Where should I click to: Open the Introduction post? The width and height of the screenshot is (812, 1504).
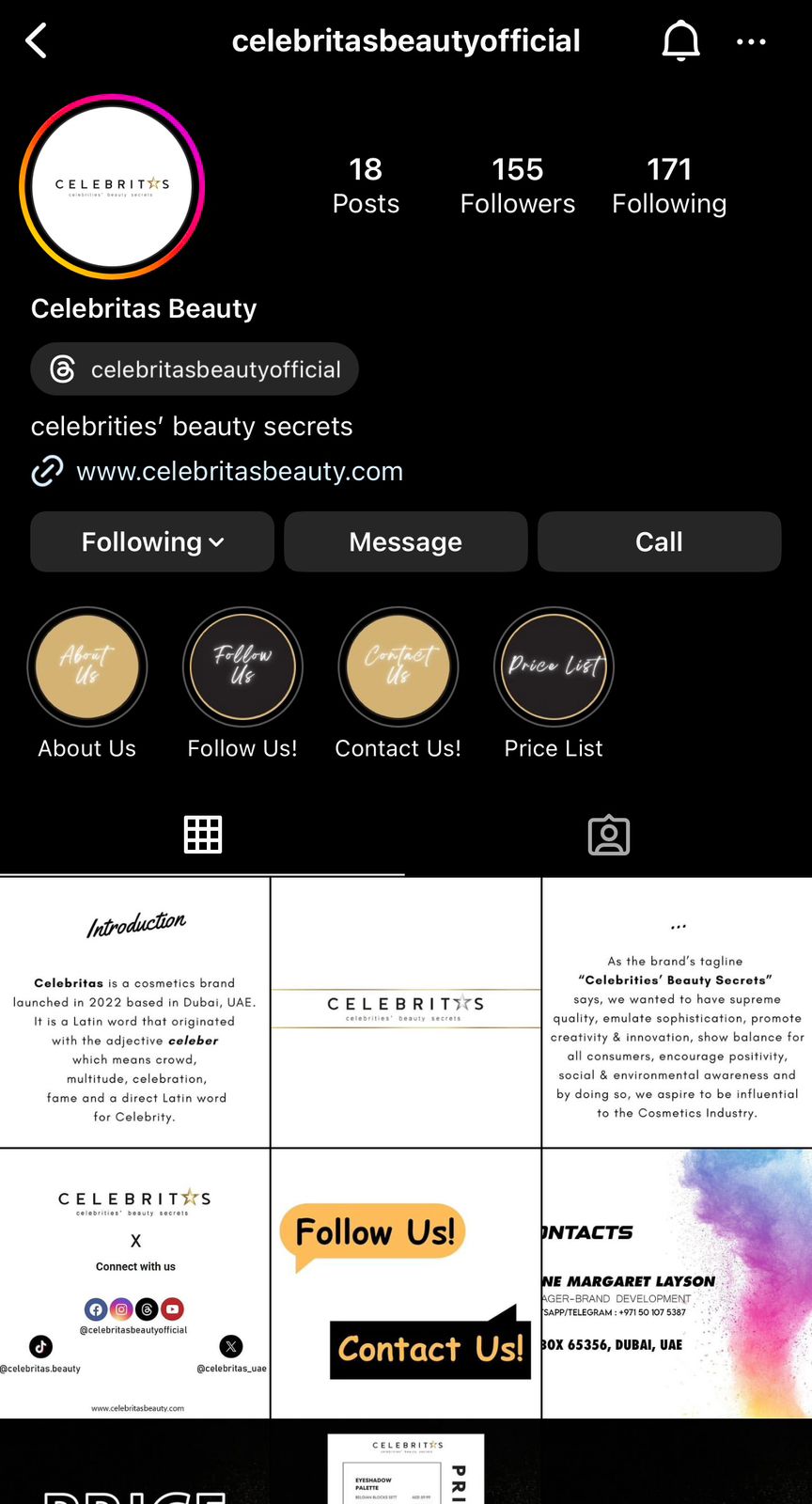click(134, 1012)
